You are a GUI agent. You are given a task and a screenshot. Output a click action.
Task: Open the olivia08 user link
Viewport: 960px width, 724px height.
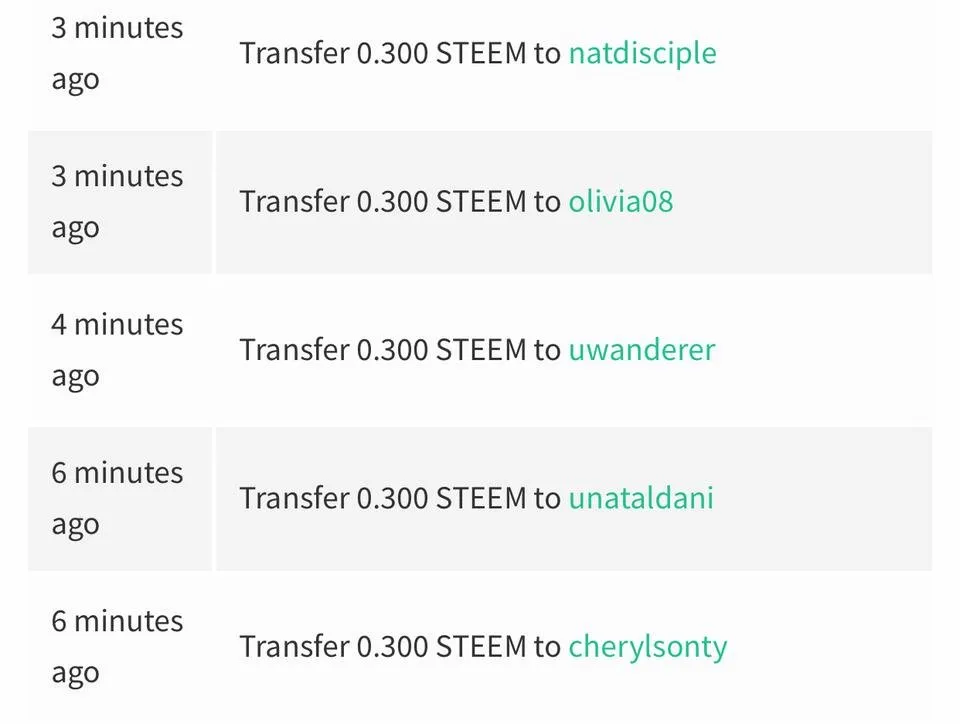620,202
